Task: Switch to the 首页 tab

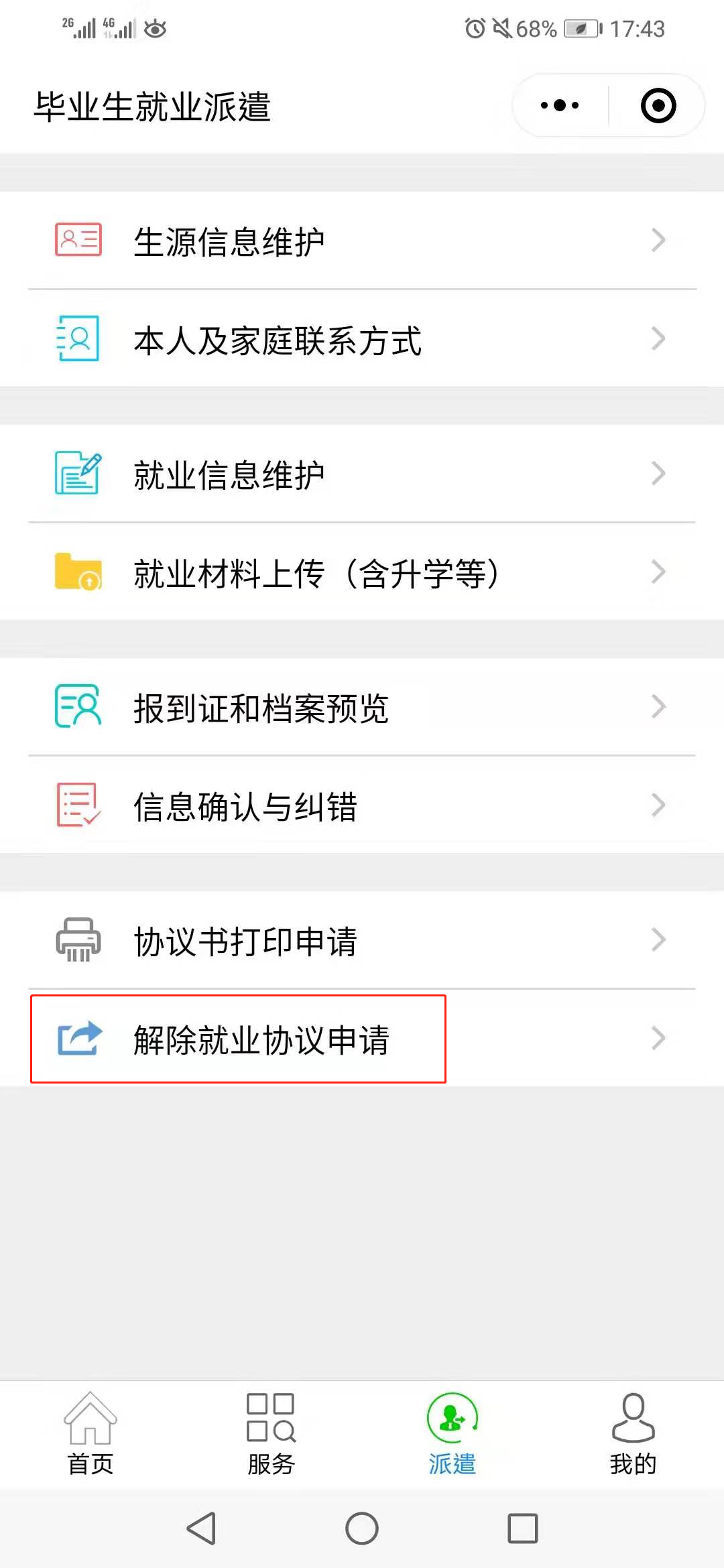Action: pyautogui.click(x=90, y=1435)
